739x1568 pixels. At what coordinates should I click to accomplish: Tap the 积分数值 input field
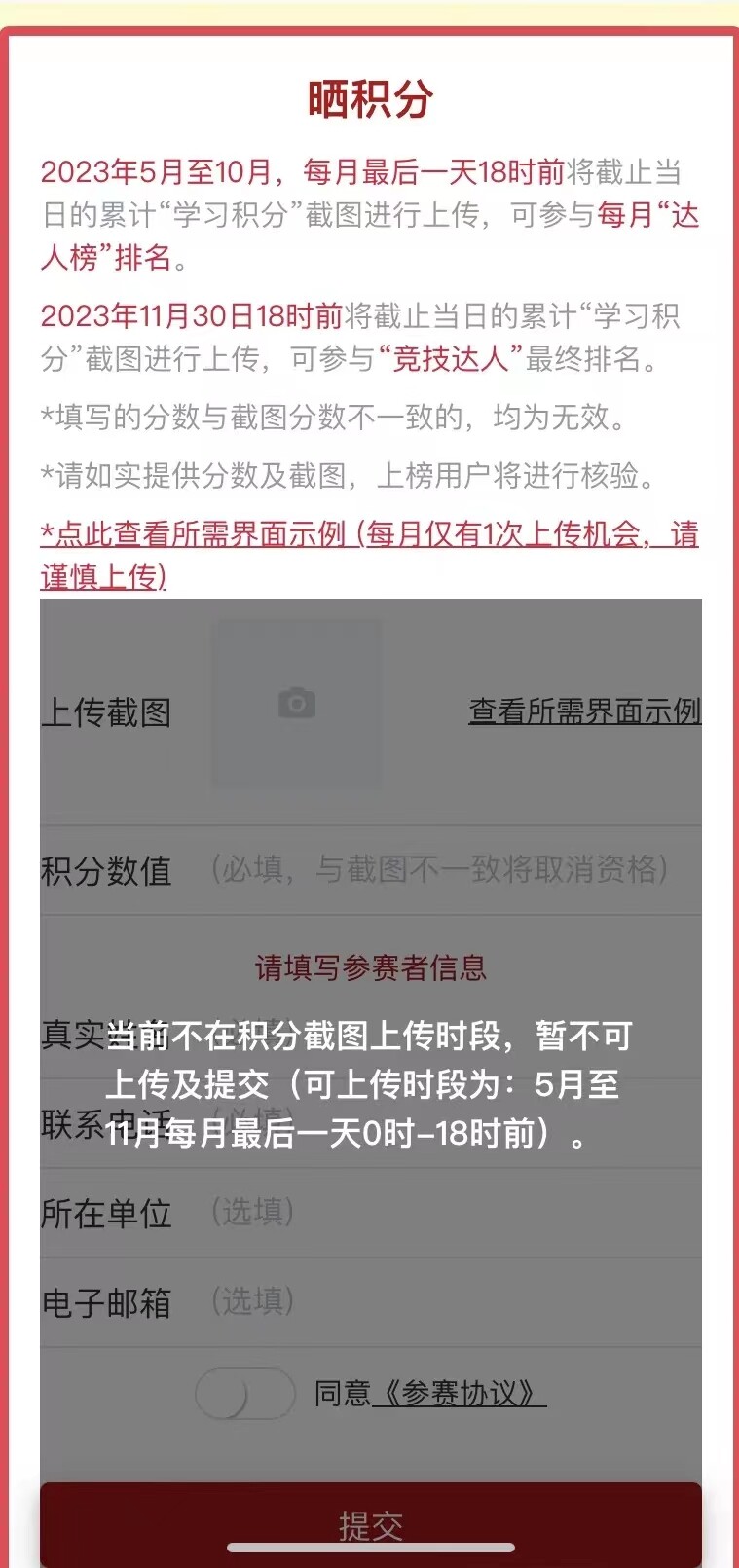pyautogui.click(x=438, y=869)
